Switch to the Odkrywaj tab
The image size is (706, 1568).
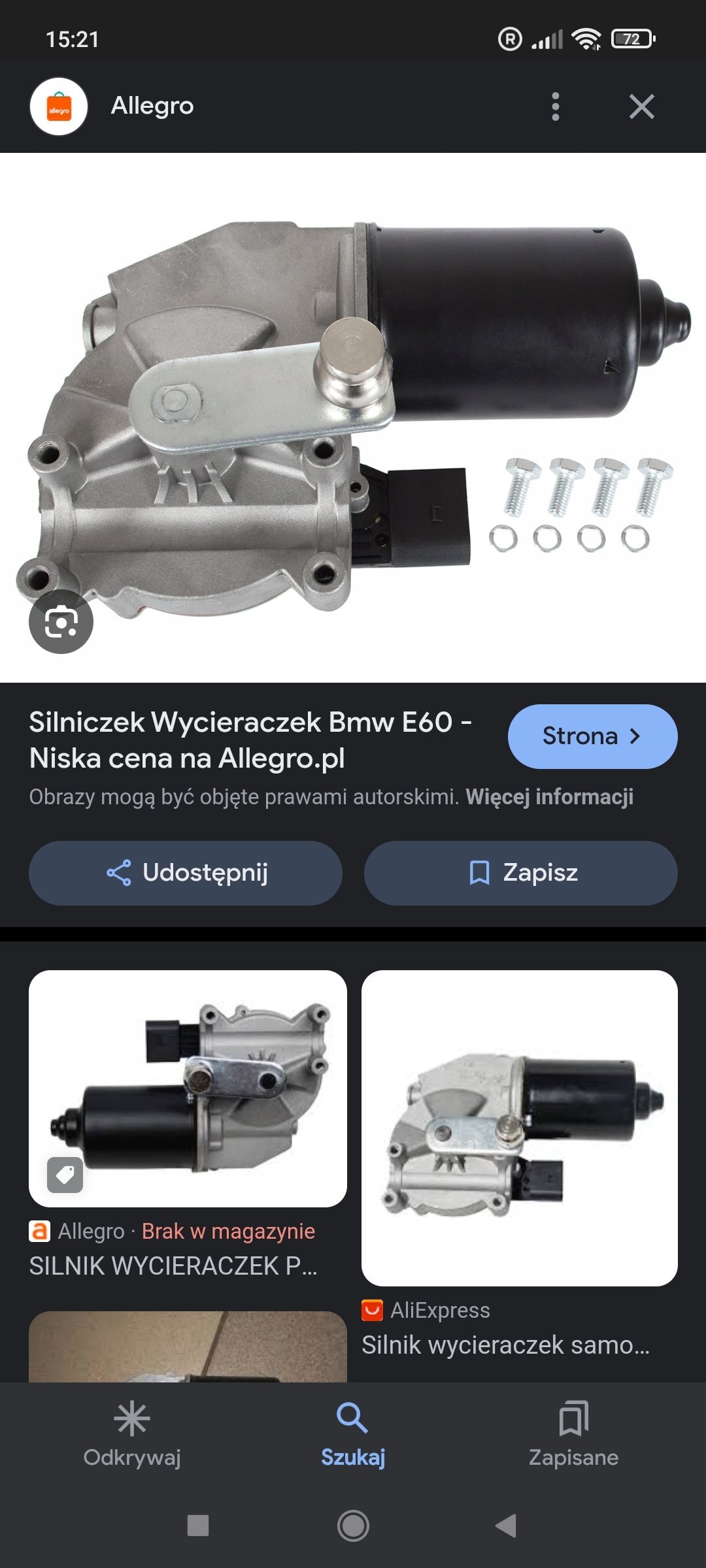(132, 1435)
